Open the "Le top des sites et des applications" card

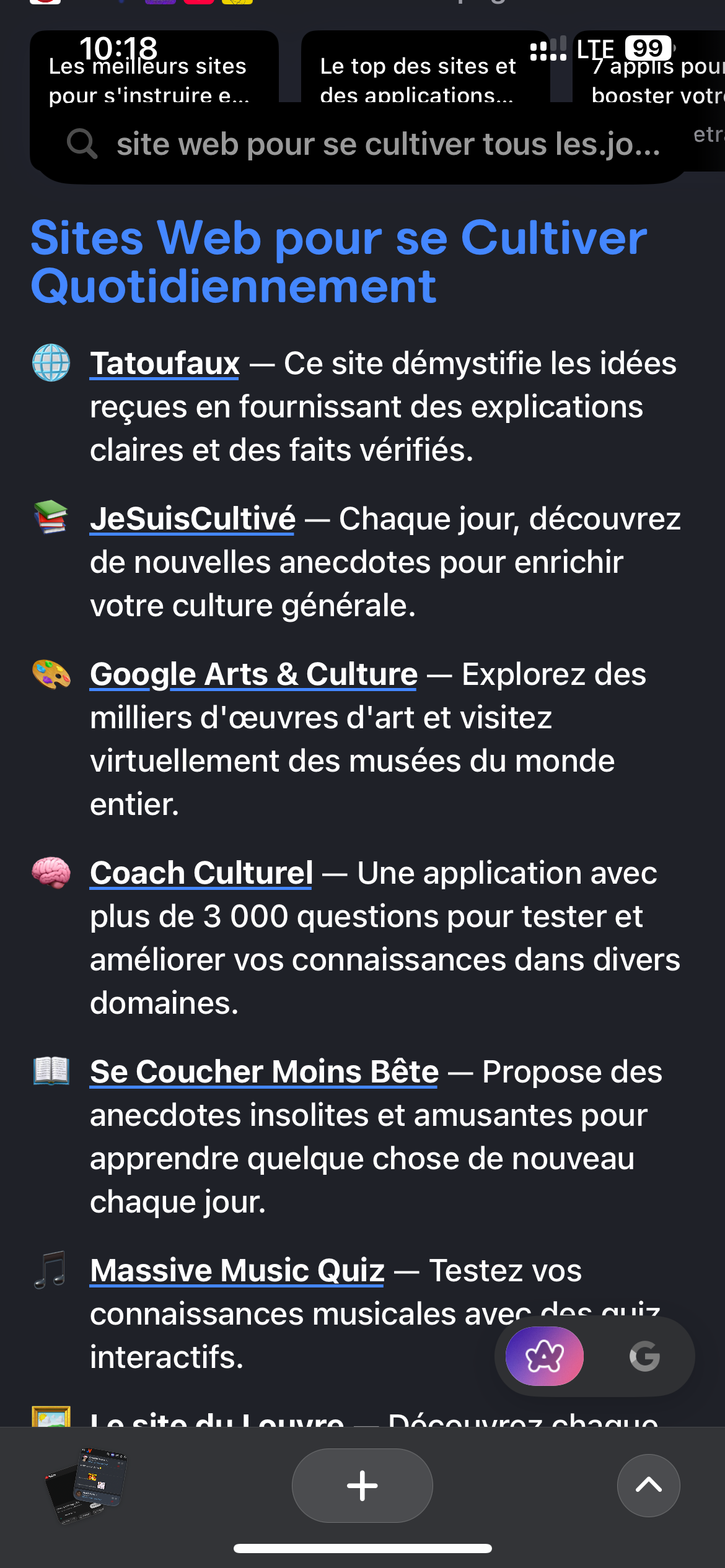(x=425, y=67)
